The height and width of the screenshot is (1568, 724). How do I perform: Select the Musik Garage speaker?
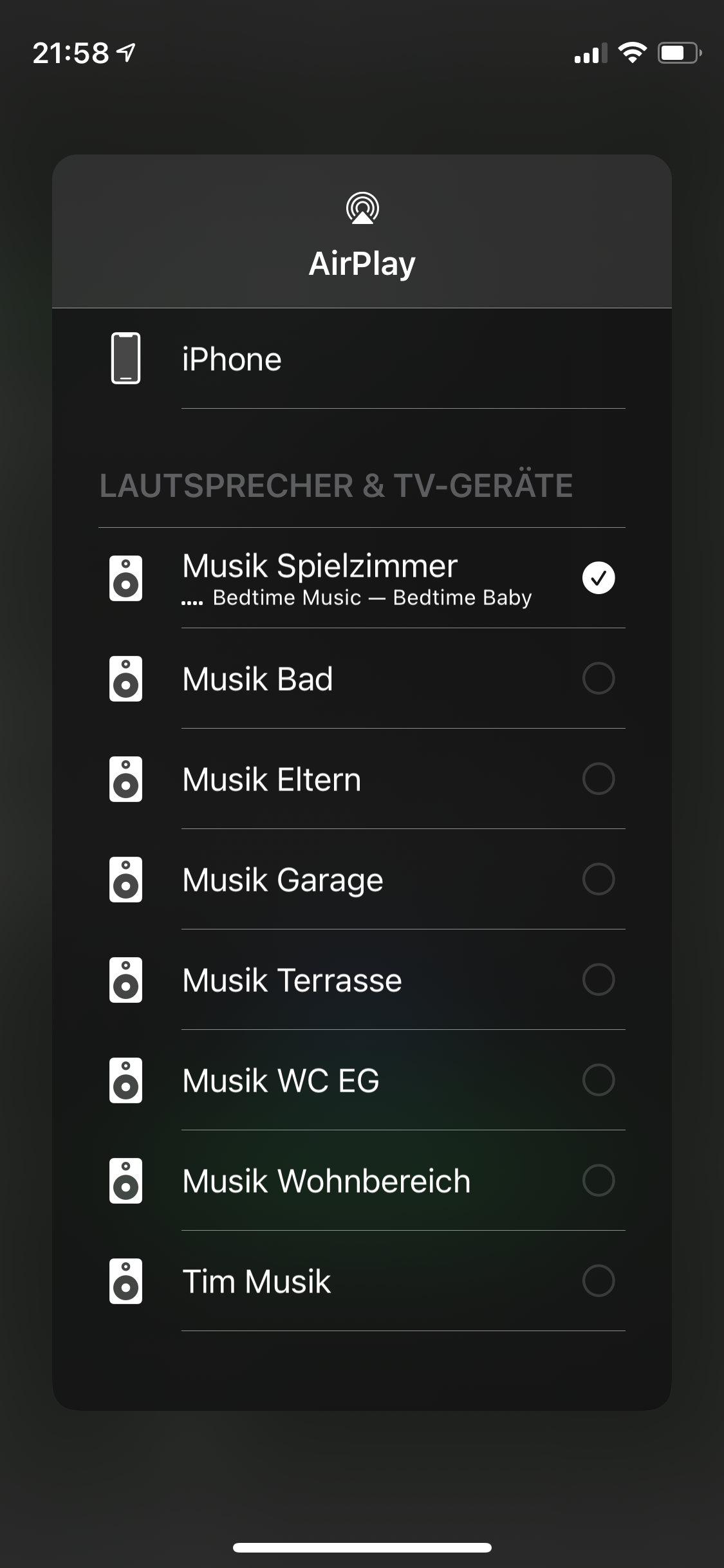598,879
